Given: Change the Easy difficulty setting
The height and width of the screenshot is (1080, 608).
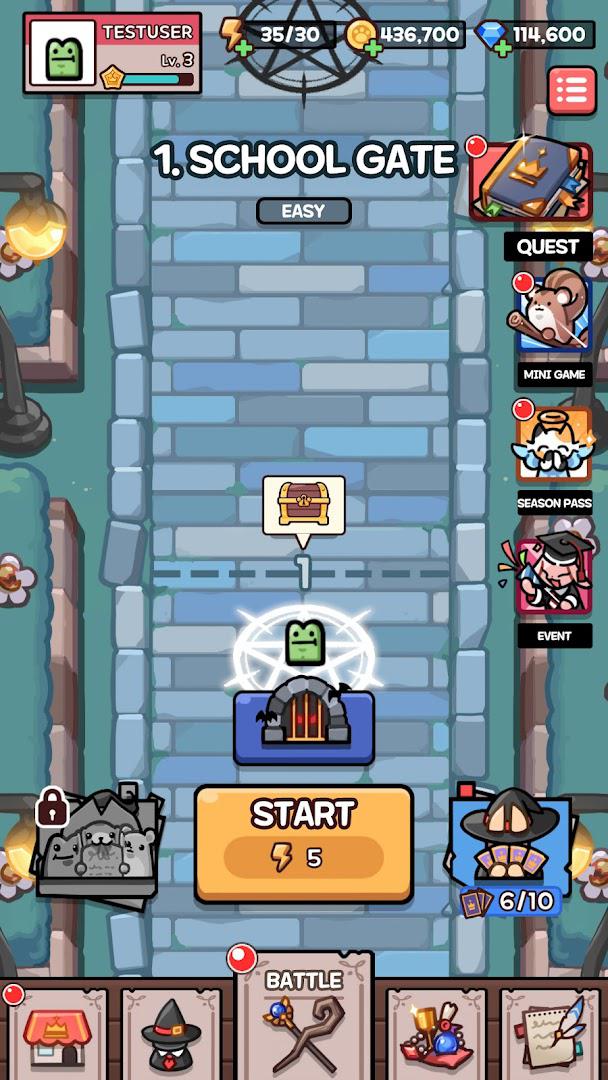Looking at the screenshot, I should point(303,211).
